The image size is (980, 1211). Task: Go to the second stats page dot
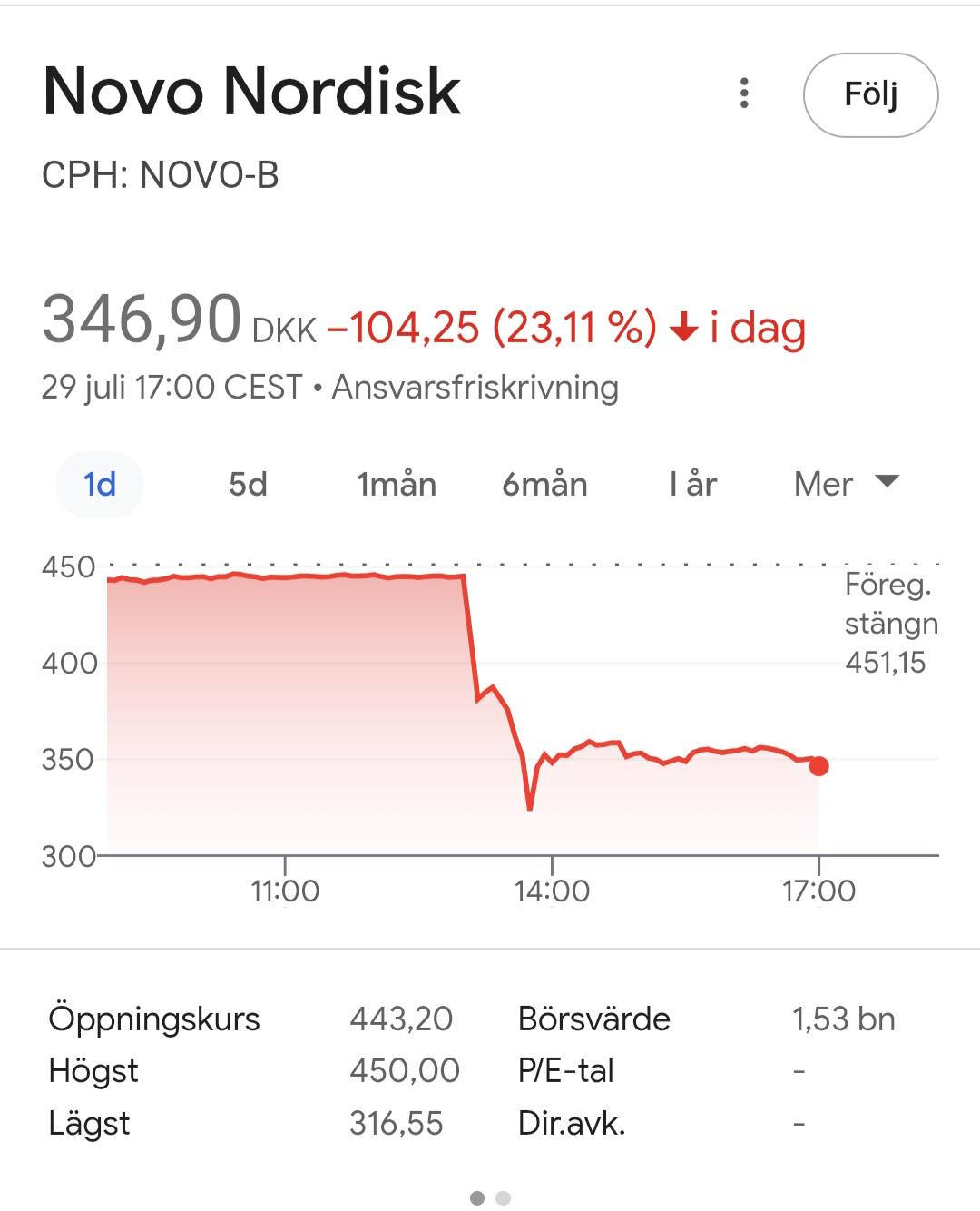point(504,1198)
